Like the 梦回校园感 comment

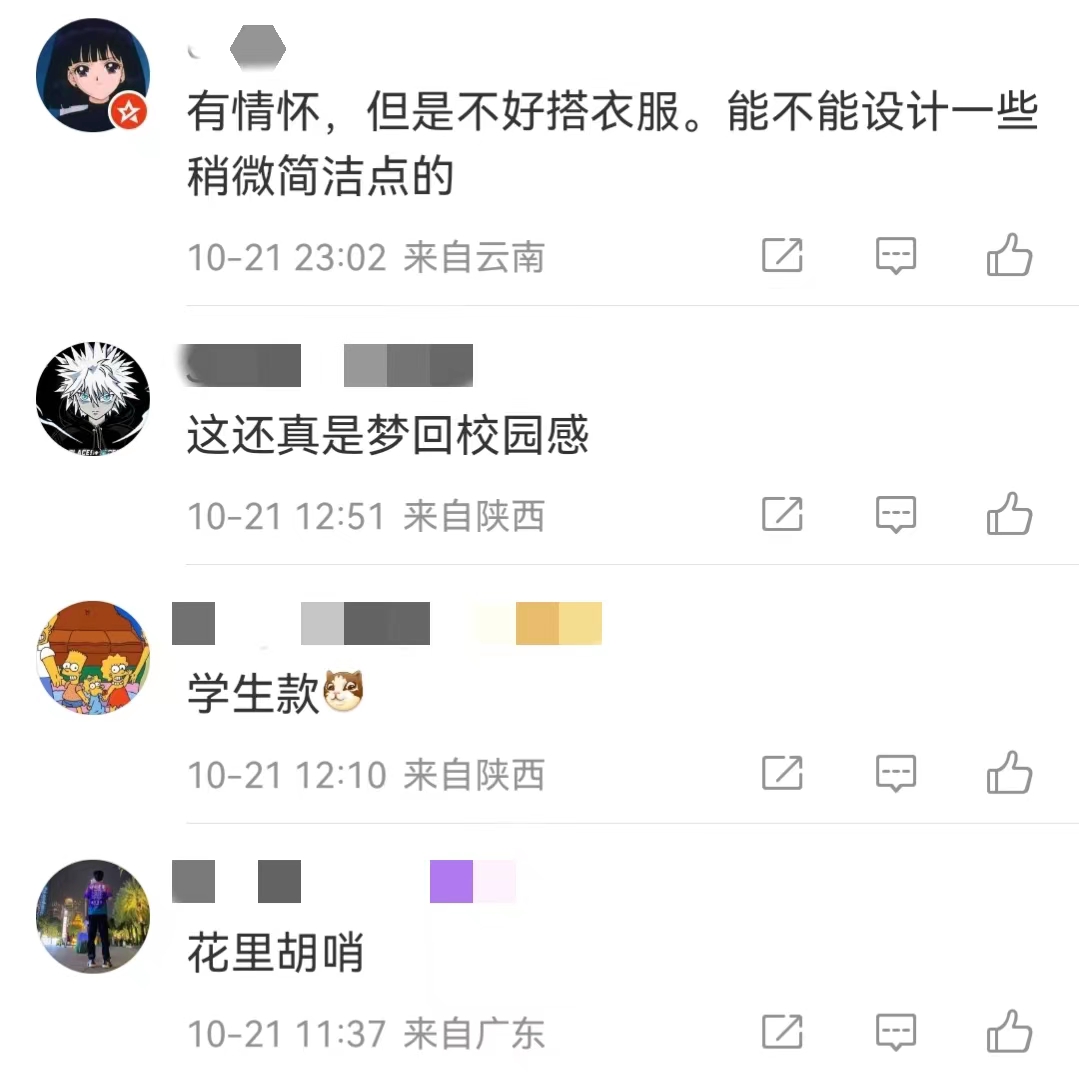click(x=1008, y=515)
